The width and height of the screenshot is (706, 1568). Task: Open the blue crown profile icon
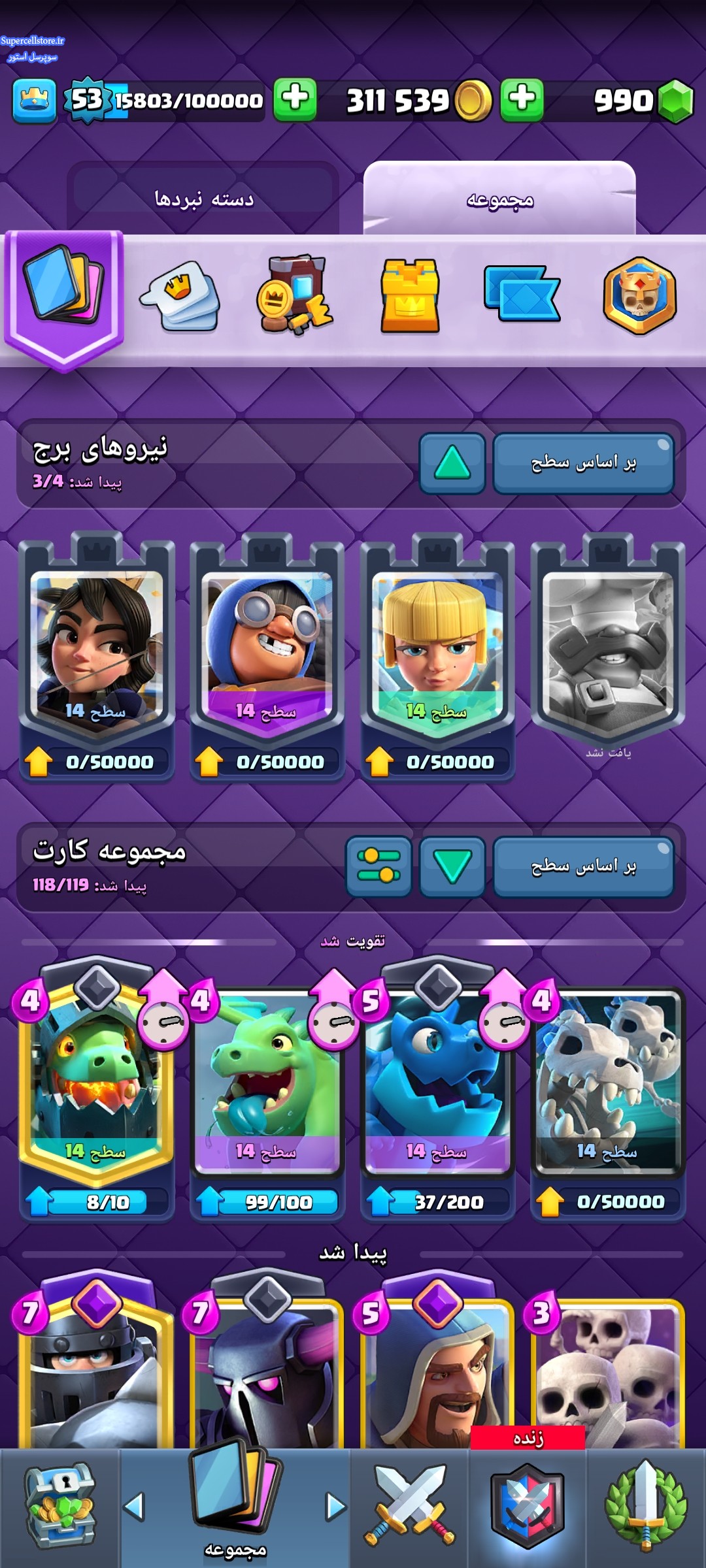point(34,100)
